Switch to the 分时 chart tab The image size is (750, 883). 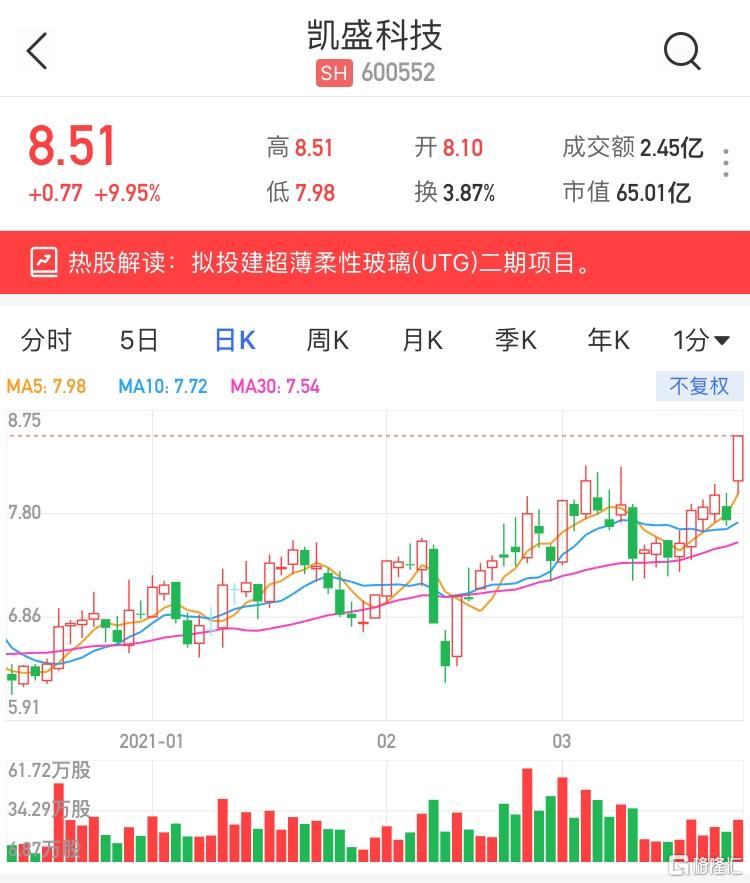(x=46, y=341)
